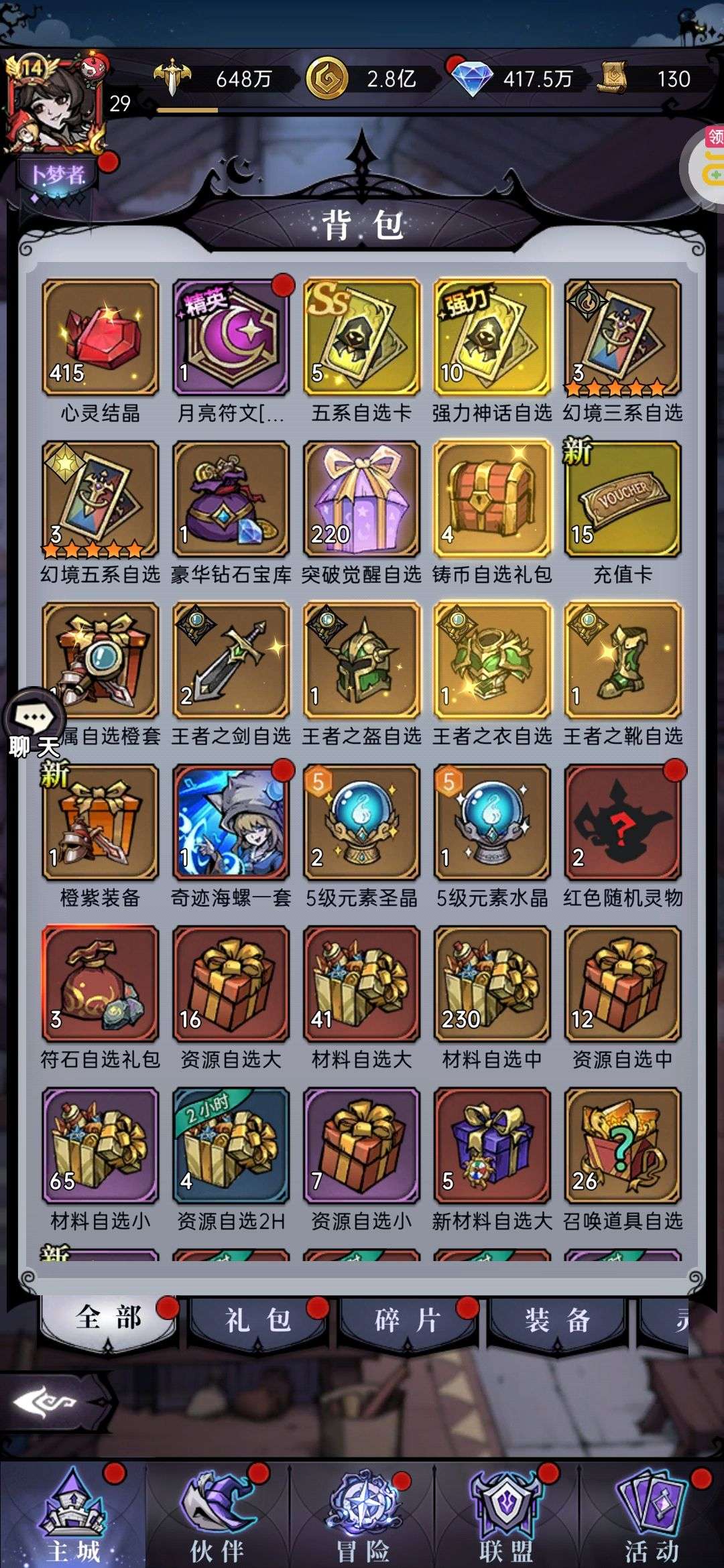Switch to the 装备 tab

tap(558, 1320)
